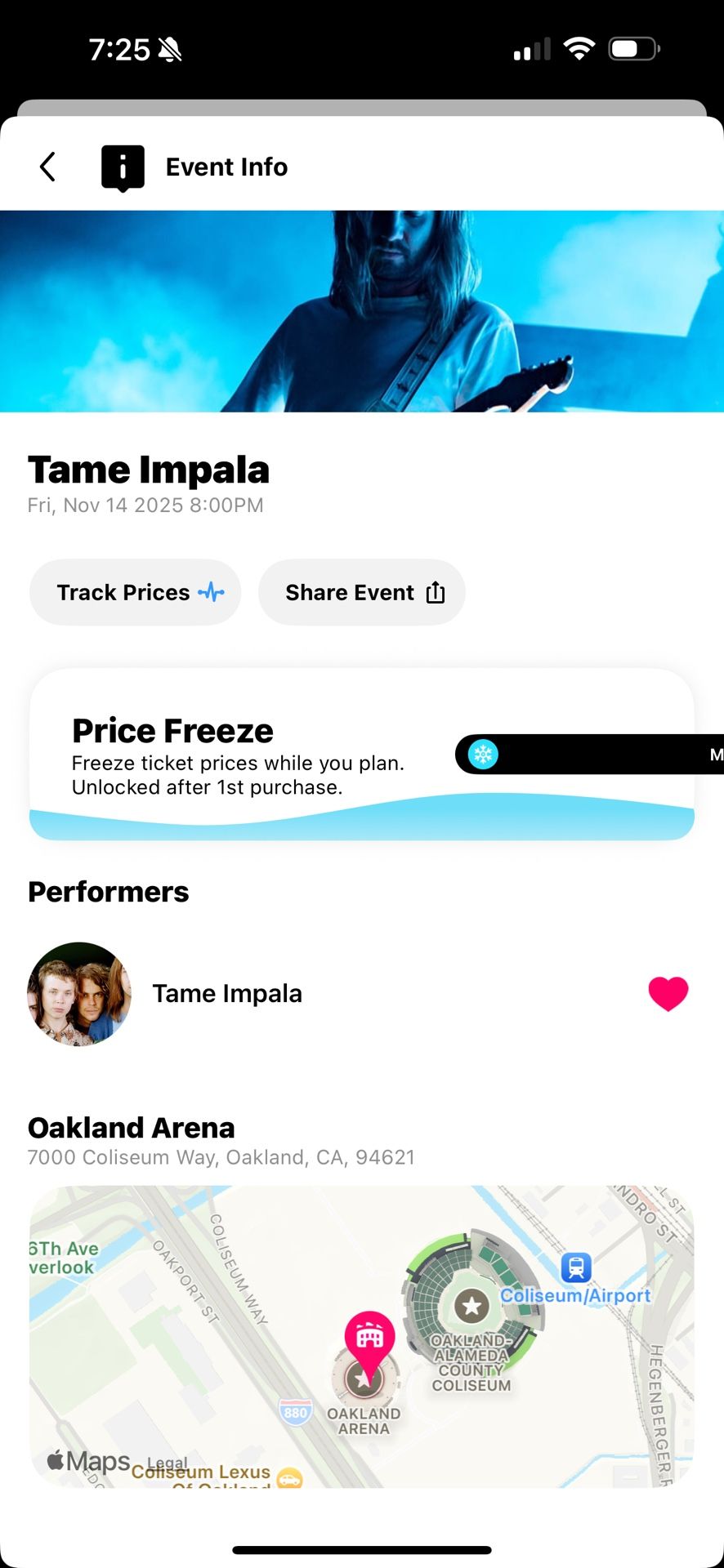Viewport: 724px width, 1568px height.
Task: Tap the back chevron arrow
Action: (47, 166)
